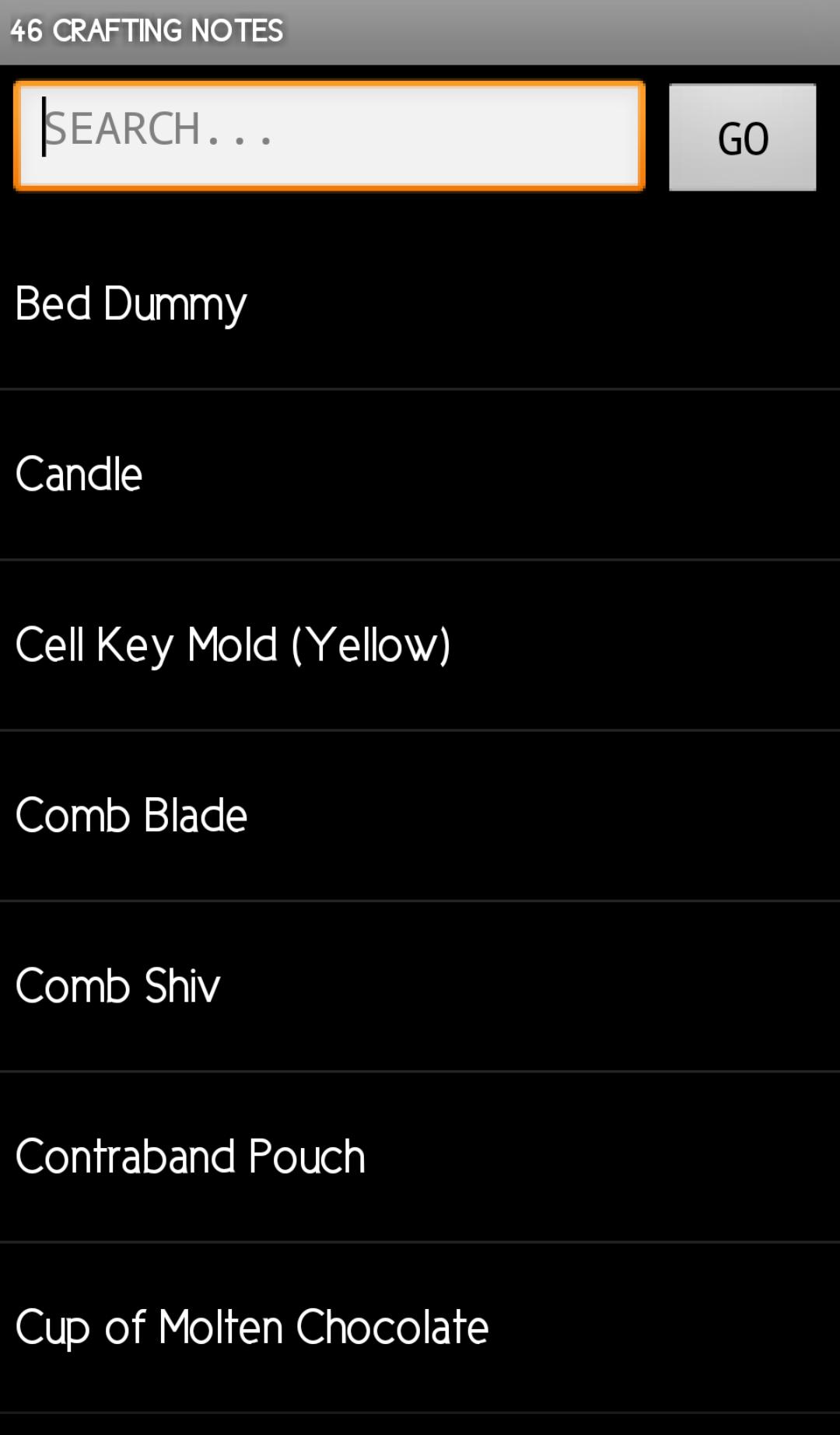Focus the Search text field
The height and width of the screenshot is (1435, 840).
coord(329,136)
